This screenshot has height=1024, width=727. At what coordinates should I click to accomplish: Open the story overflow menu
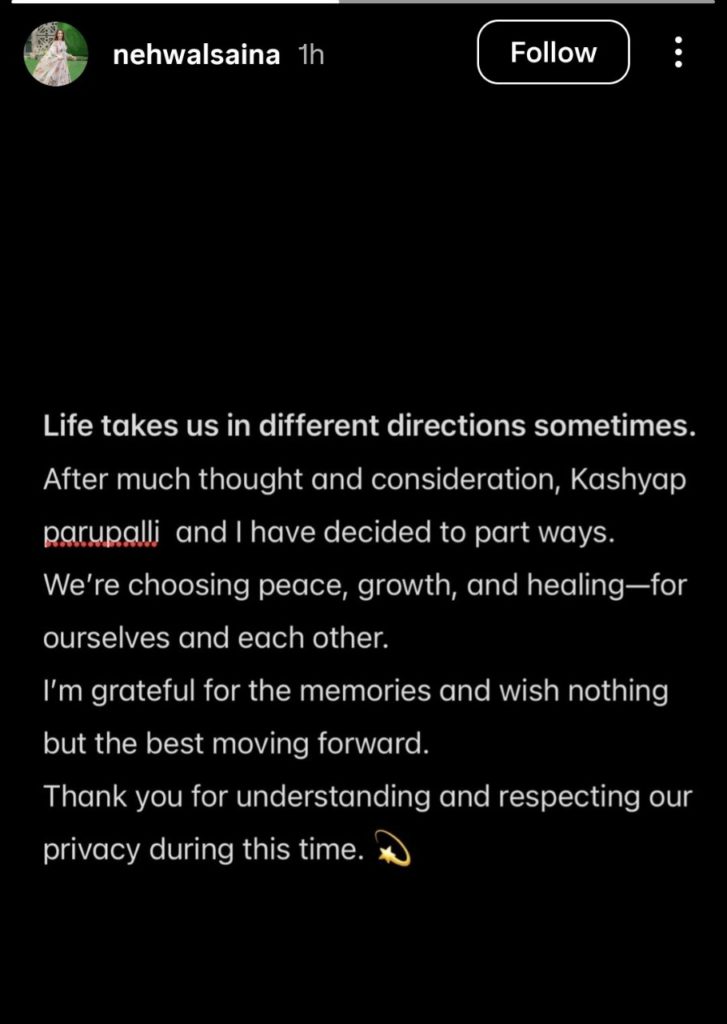(678, 53)
